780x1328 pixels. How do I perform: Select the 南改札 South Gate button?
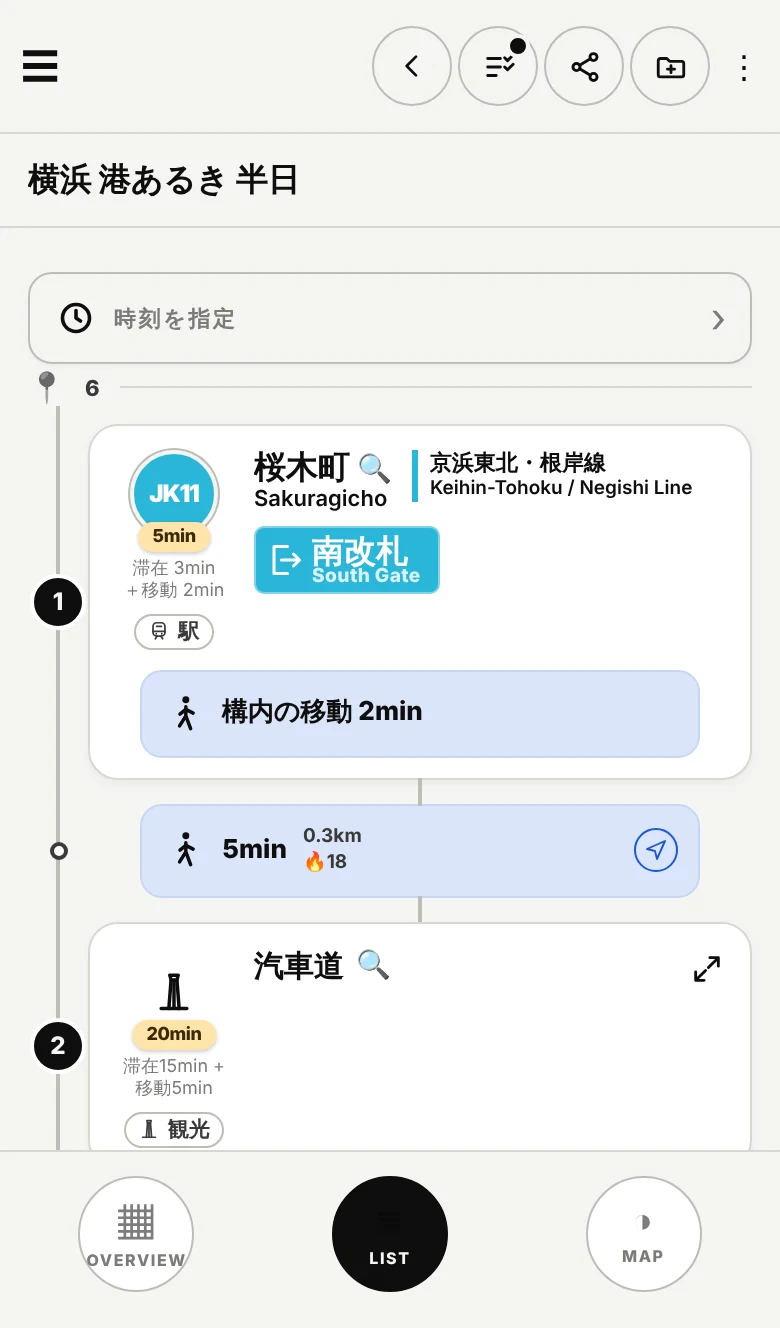click(347, 560)
